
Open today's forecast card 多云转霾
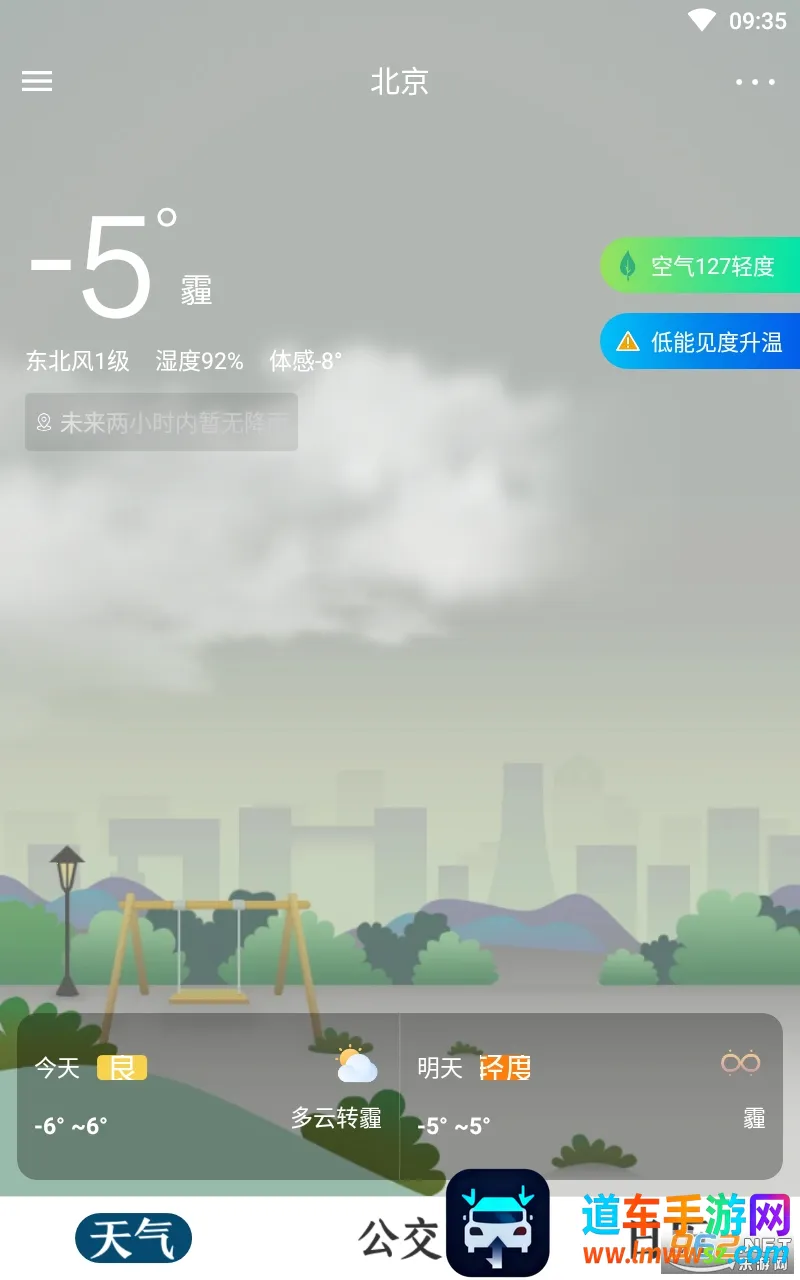[x=208, y=1096]
